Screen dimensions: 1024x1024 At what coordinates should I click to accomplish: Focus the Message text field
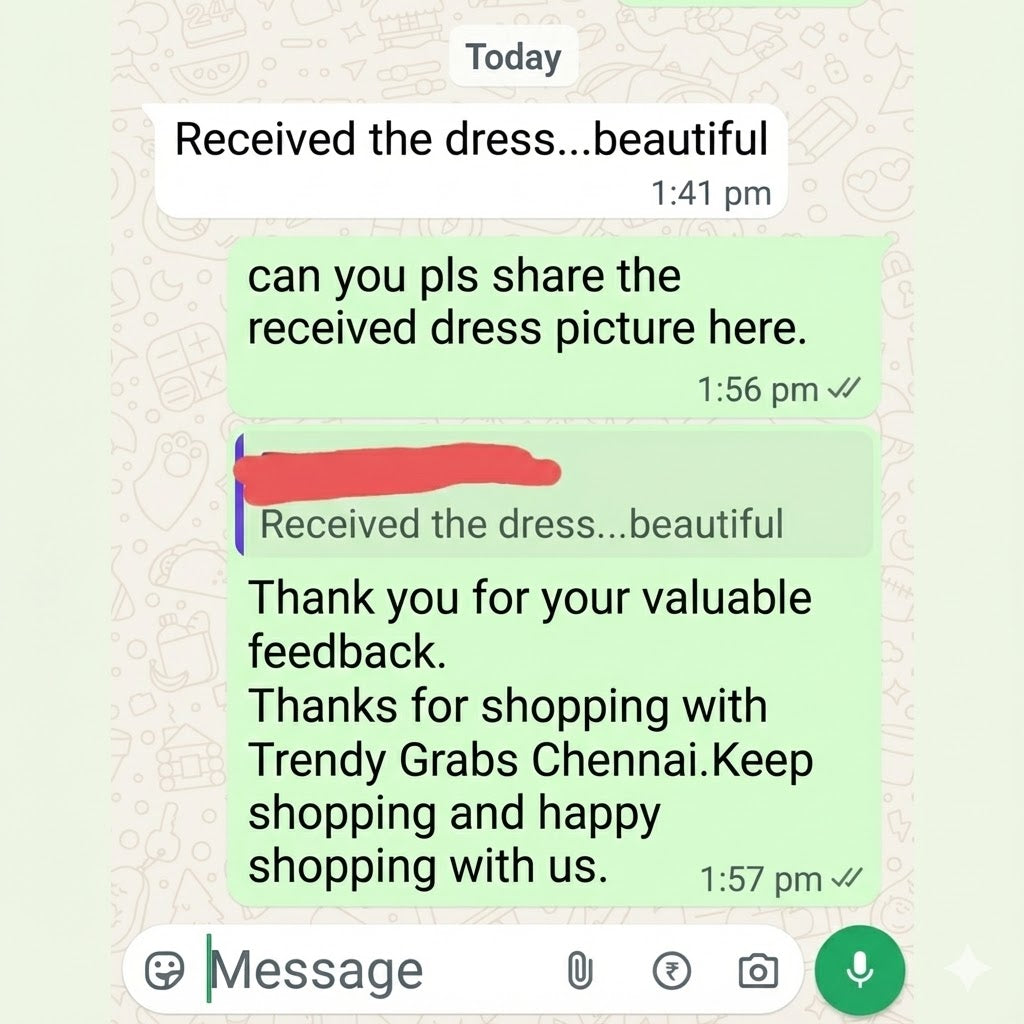(x=380, y=969)
